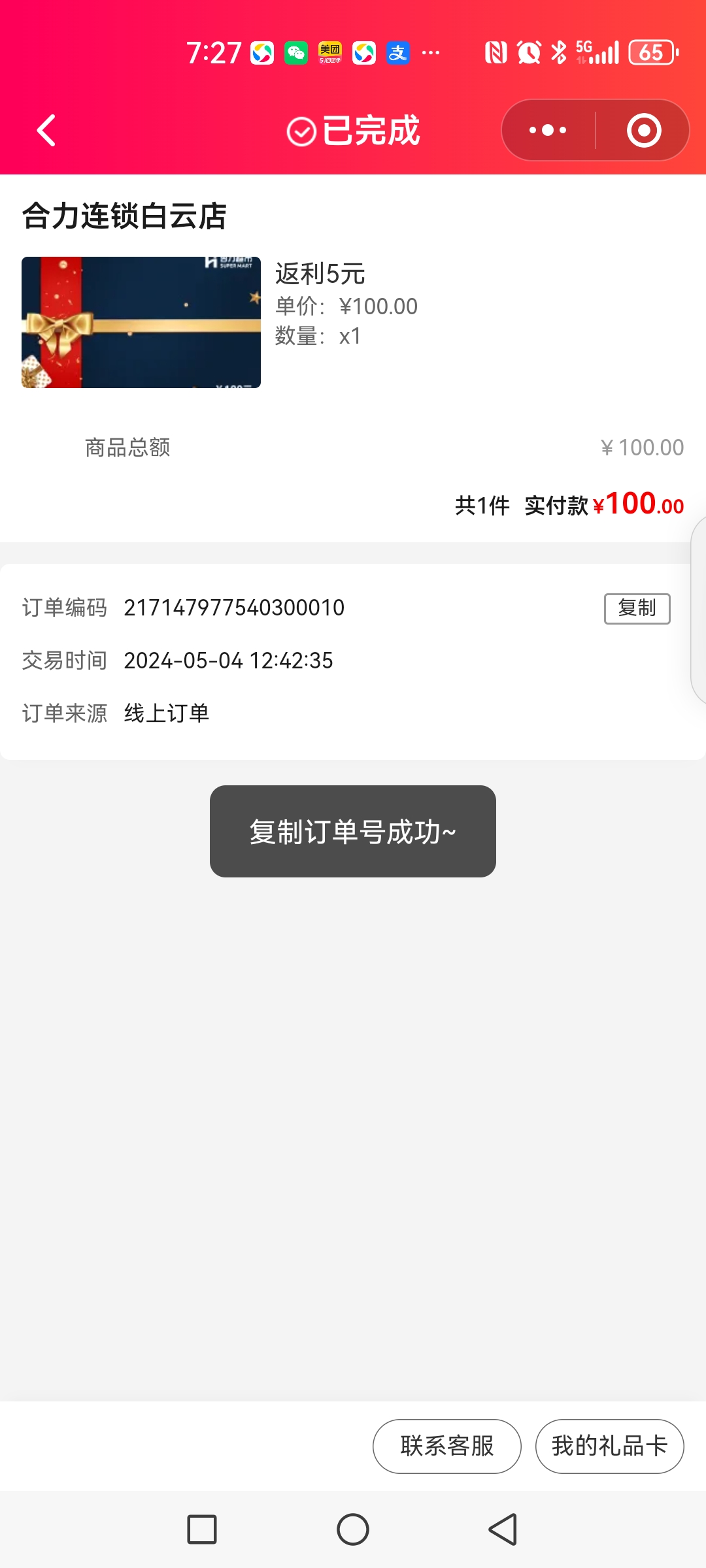The height and width of the screenshot is (1568, 706).
Task: Open the 返利5元 gift card image
Action: coord(141,322)
